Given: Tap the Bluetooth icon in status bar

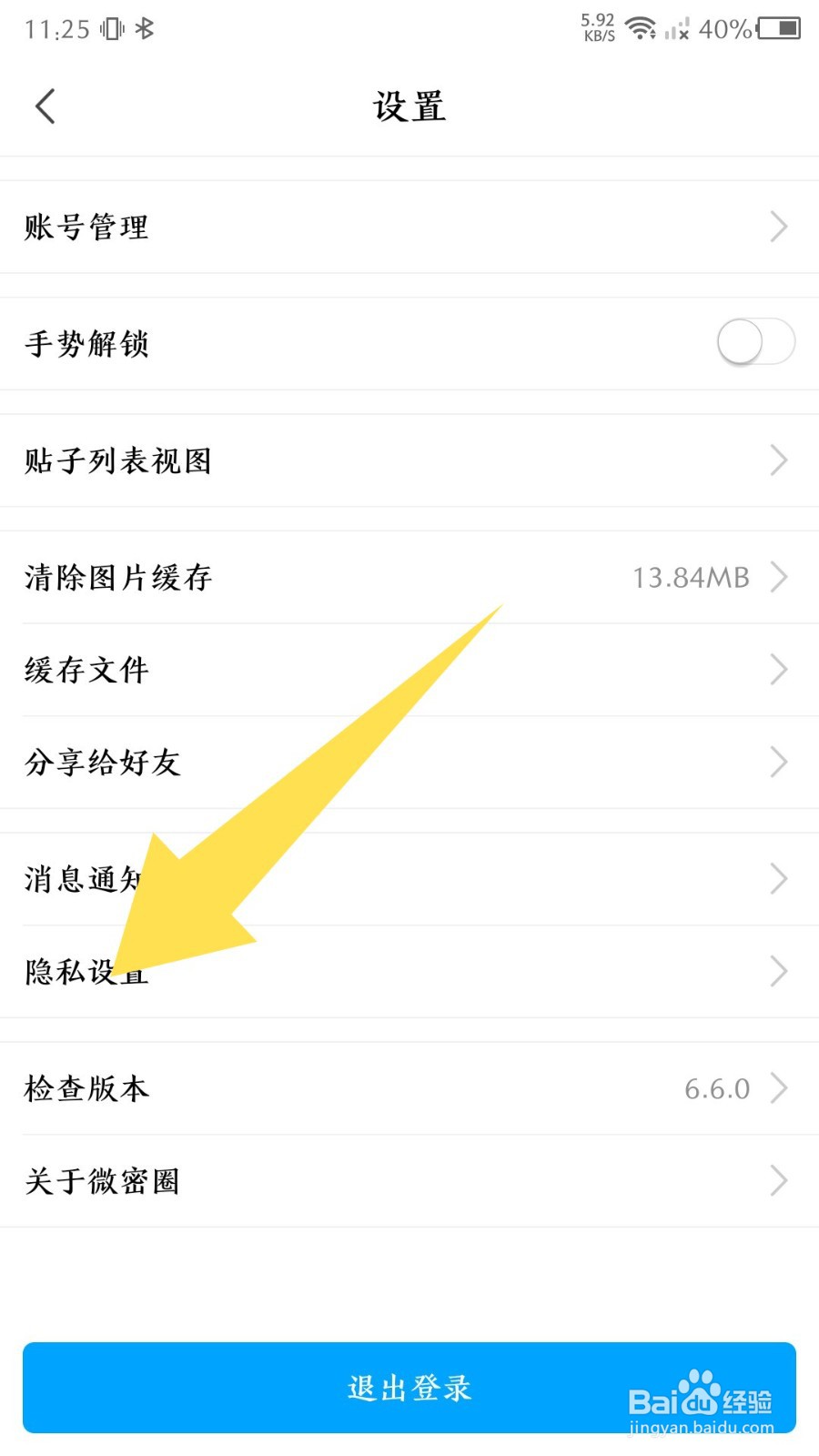Looking at the screenshot, I should 144,28.
